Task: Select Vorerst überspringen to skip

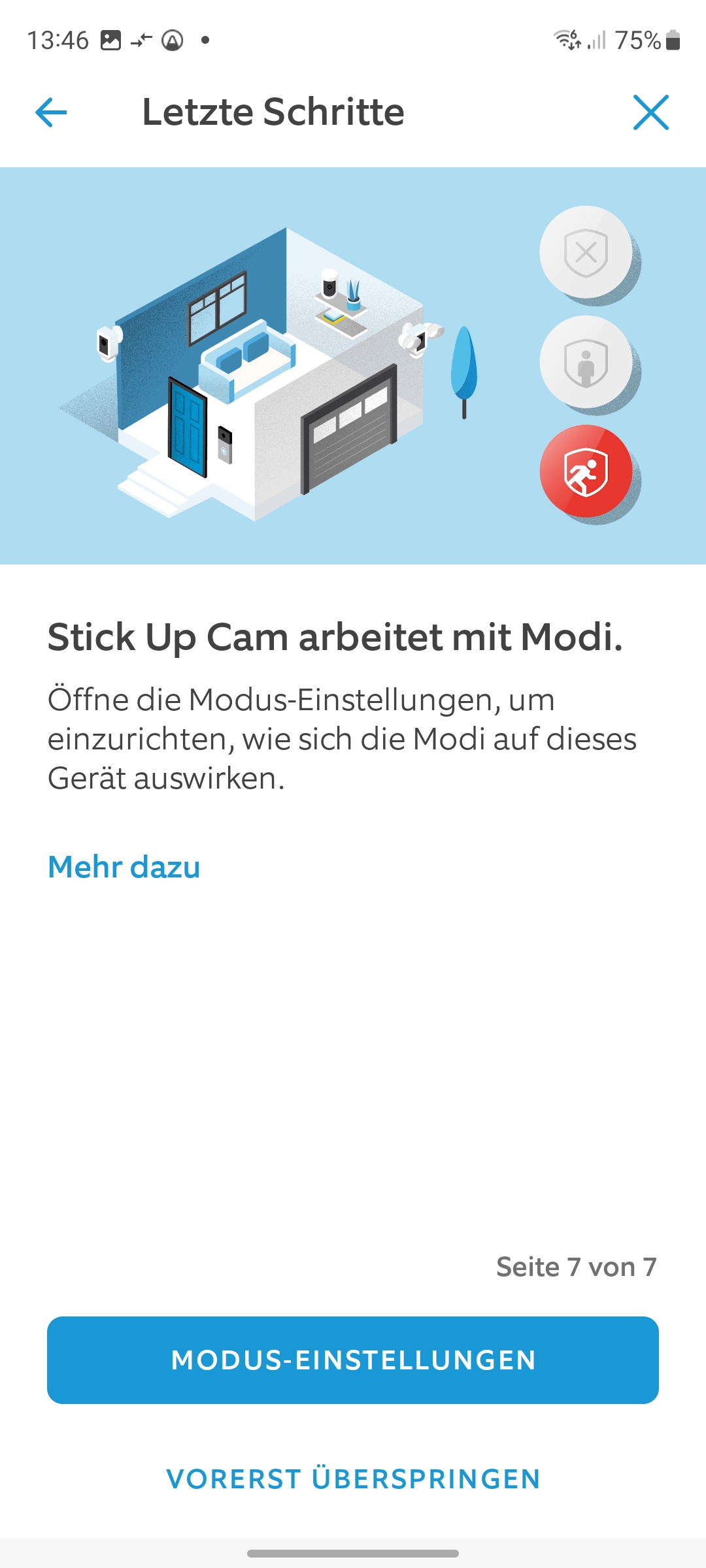Action: (353, 1479)
